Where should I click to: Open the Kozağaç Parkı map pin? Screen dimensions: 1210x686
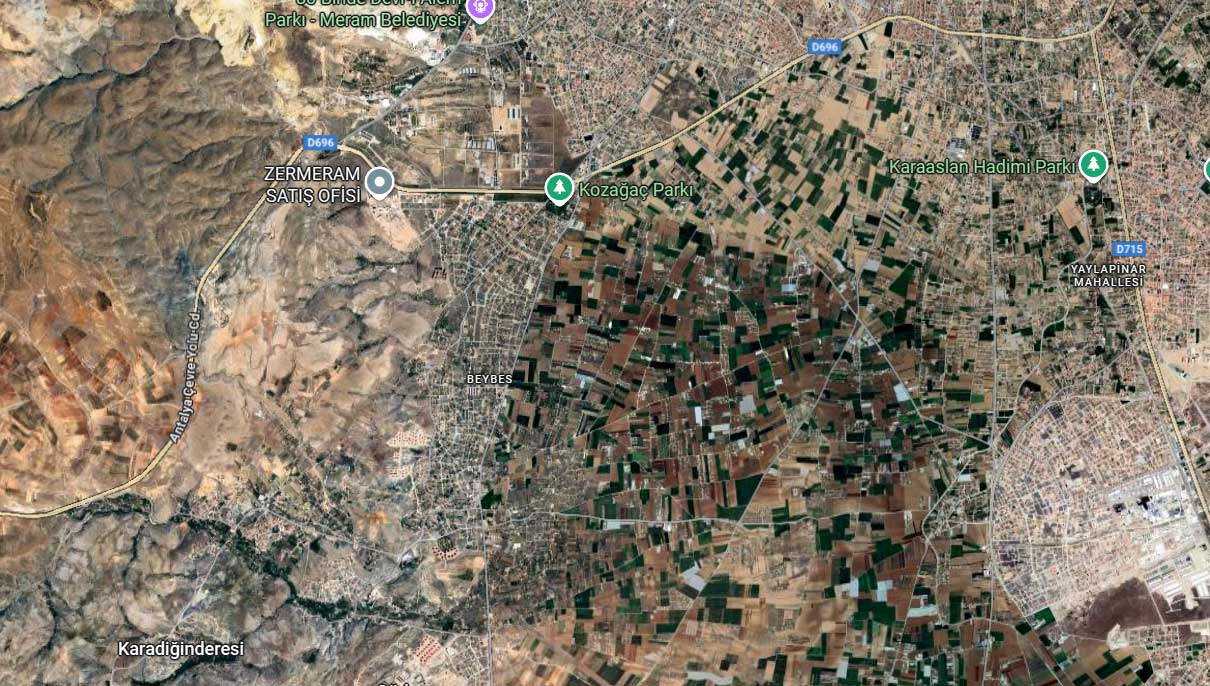(560, 186)
